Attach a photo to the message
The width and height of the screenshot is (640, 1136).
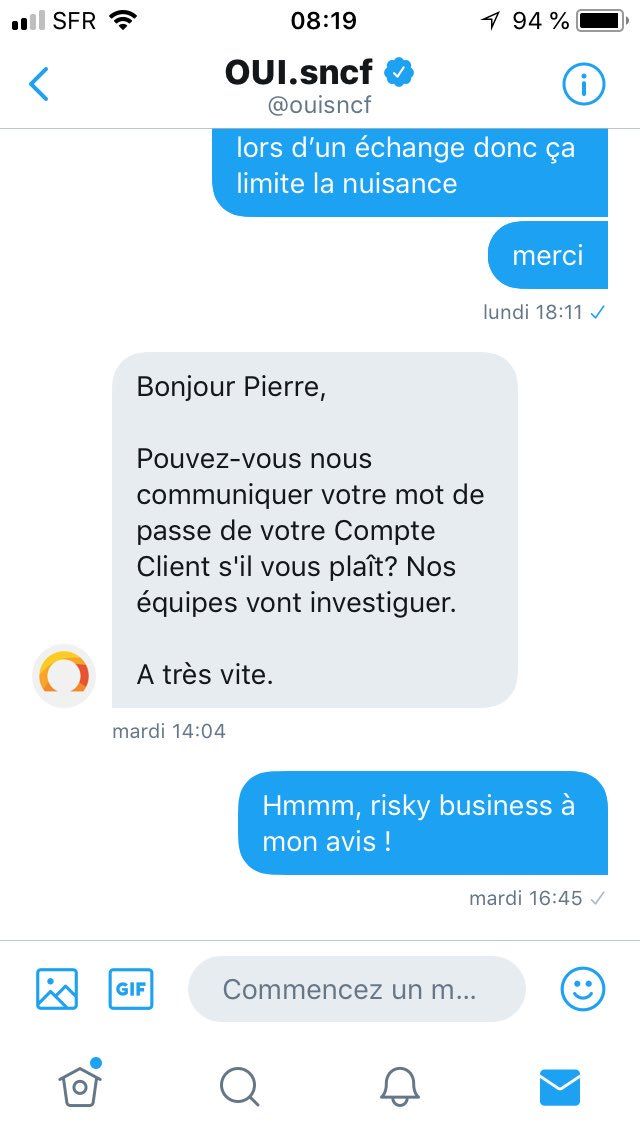click(x=57, y=989)
